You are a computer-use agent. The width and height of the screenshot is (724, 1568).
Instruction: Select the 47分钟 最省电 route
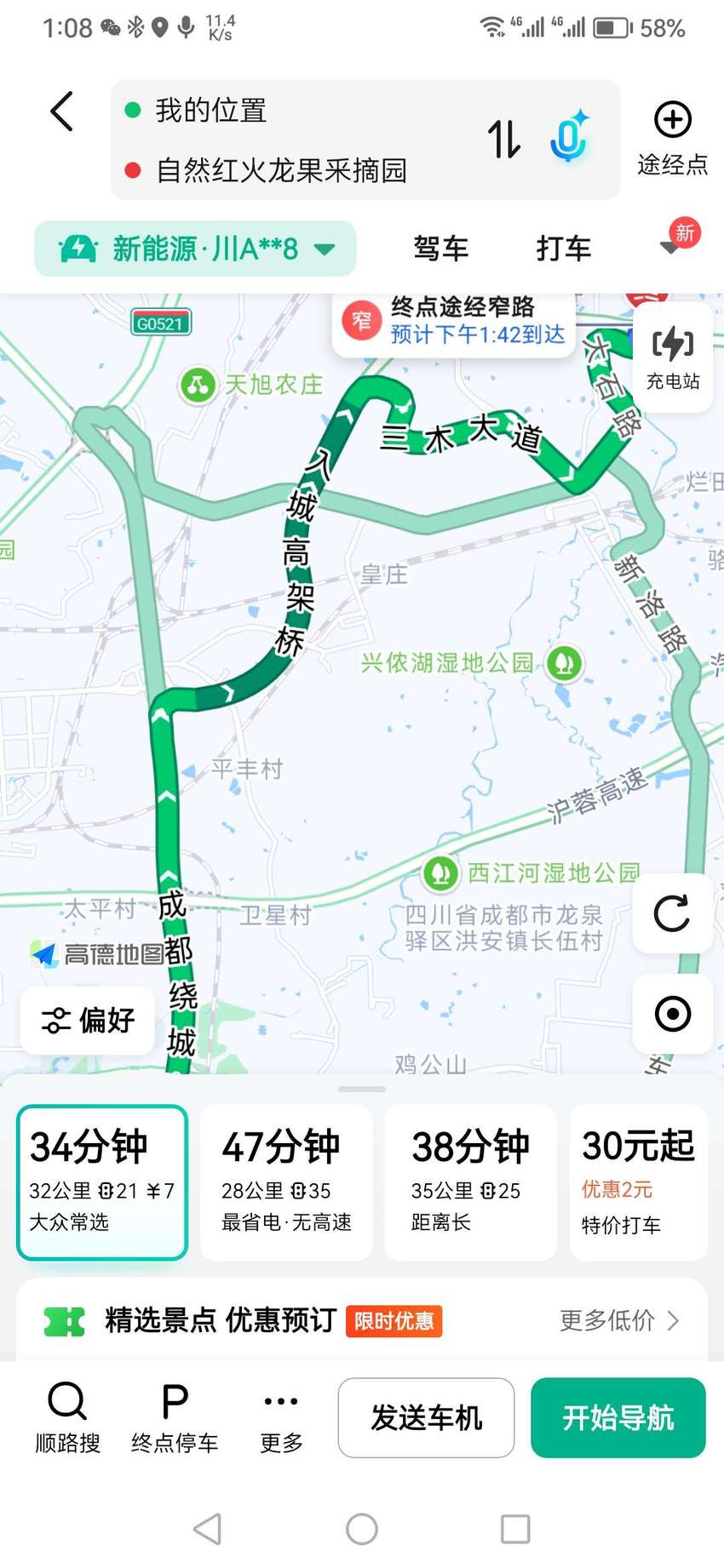(286, 1182)
